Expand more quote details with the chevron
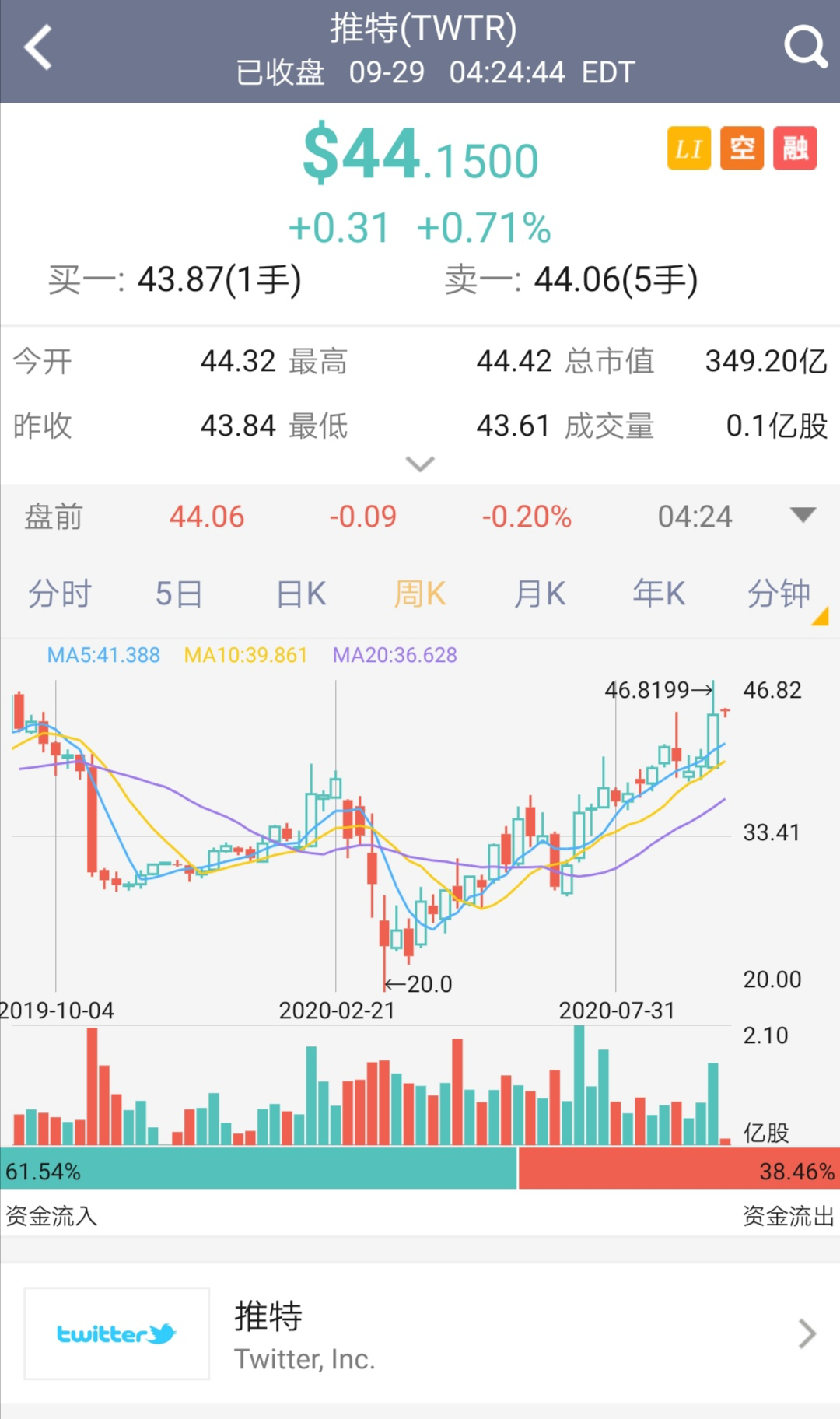This screenshot has height=1419, width=840. (420, 464)
